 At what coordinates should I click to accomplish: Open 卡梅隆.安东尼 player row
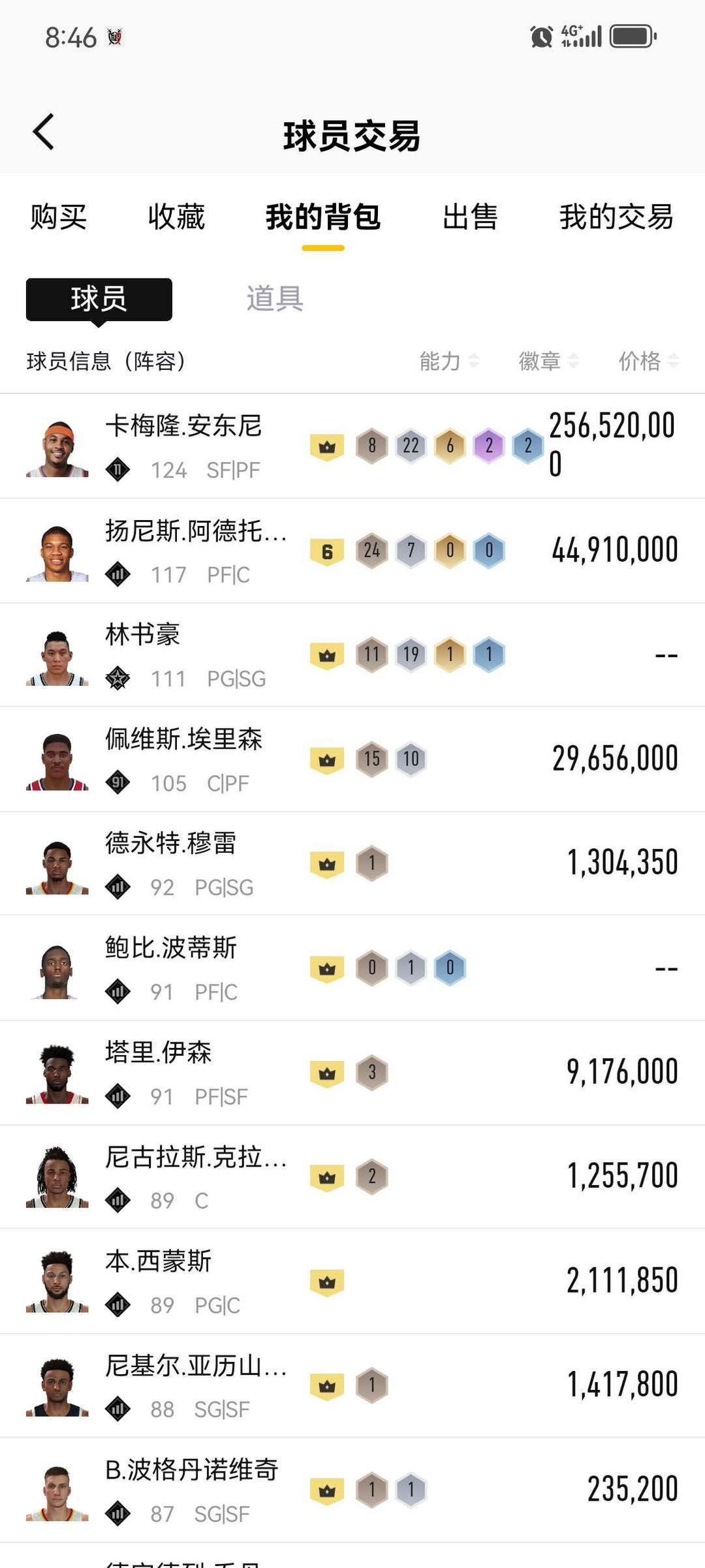pos(183,446)
